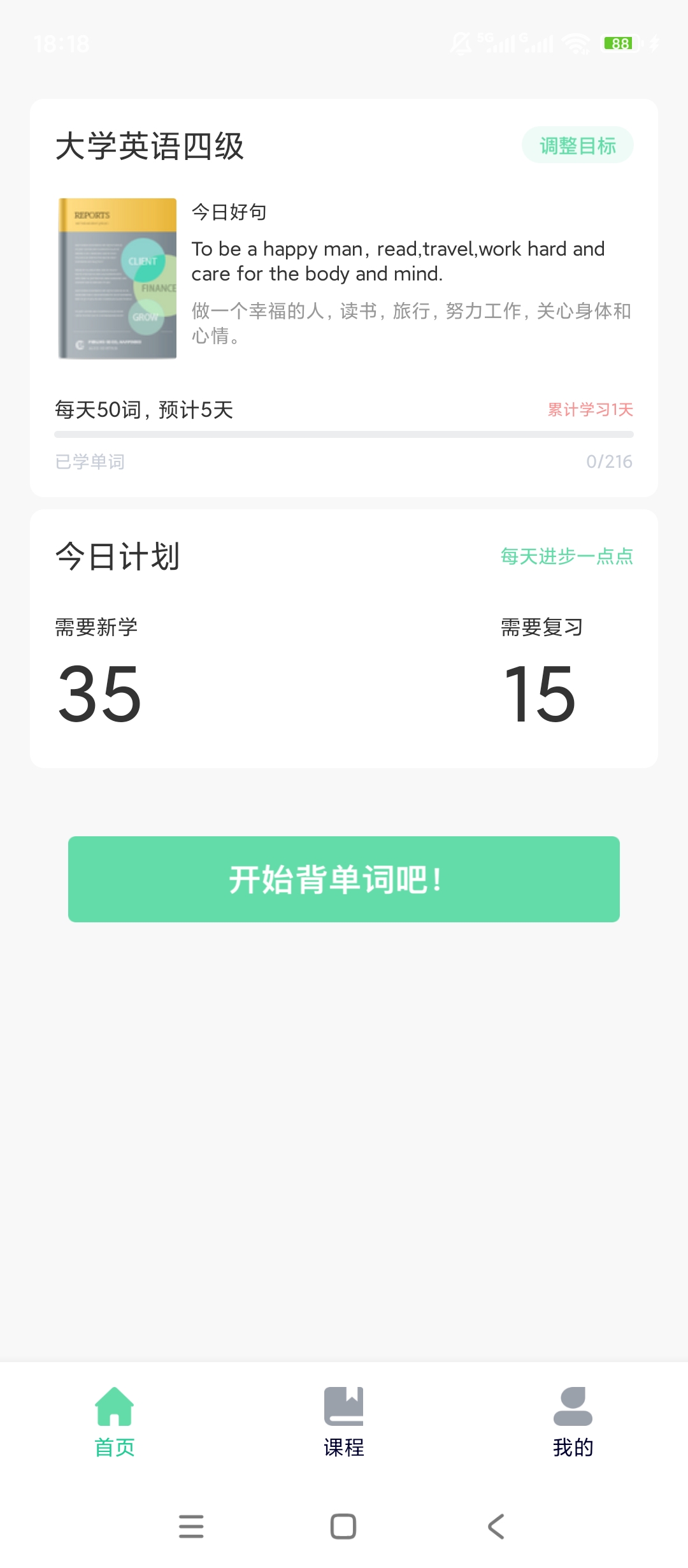Open the 我的 tab
Viewport: 688px width, 1568px height.
point(573,1421)
